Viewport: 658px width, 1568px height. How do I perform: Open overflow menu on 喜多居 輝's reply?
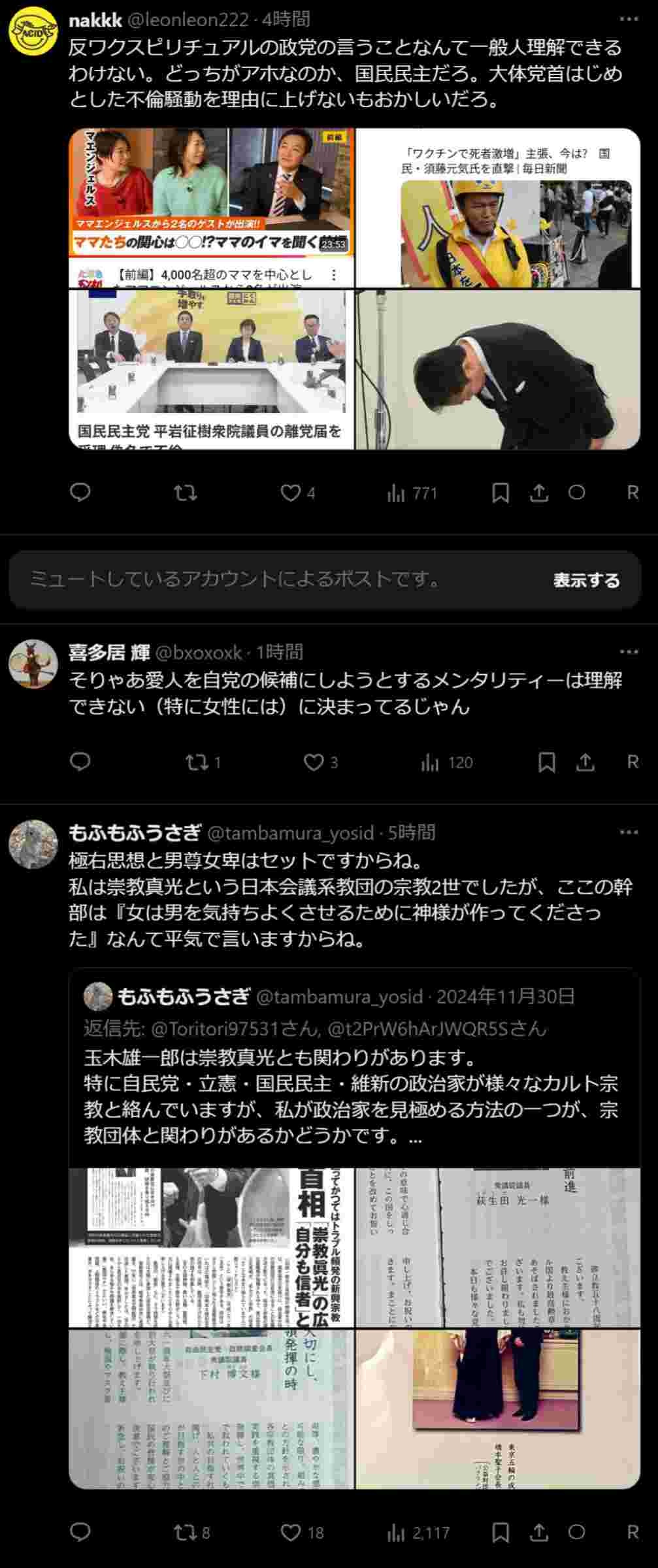coord(628,651)
